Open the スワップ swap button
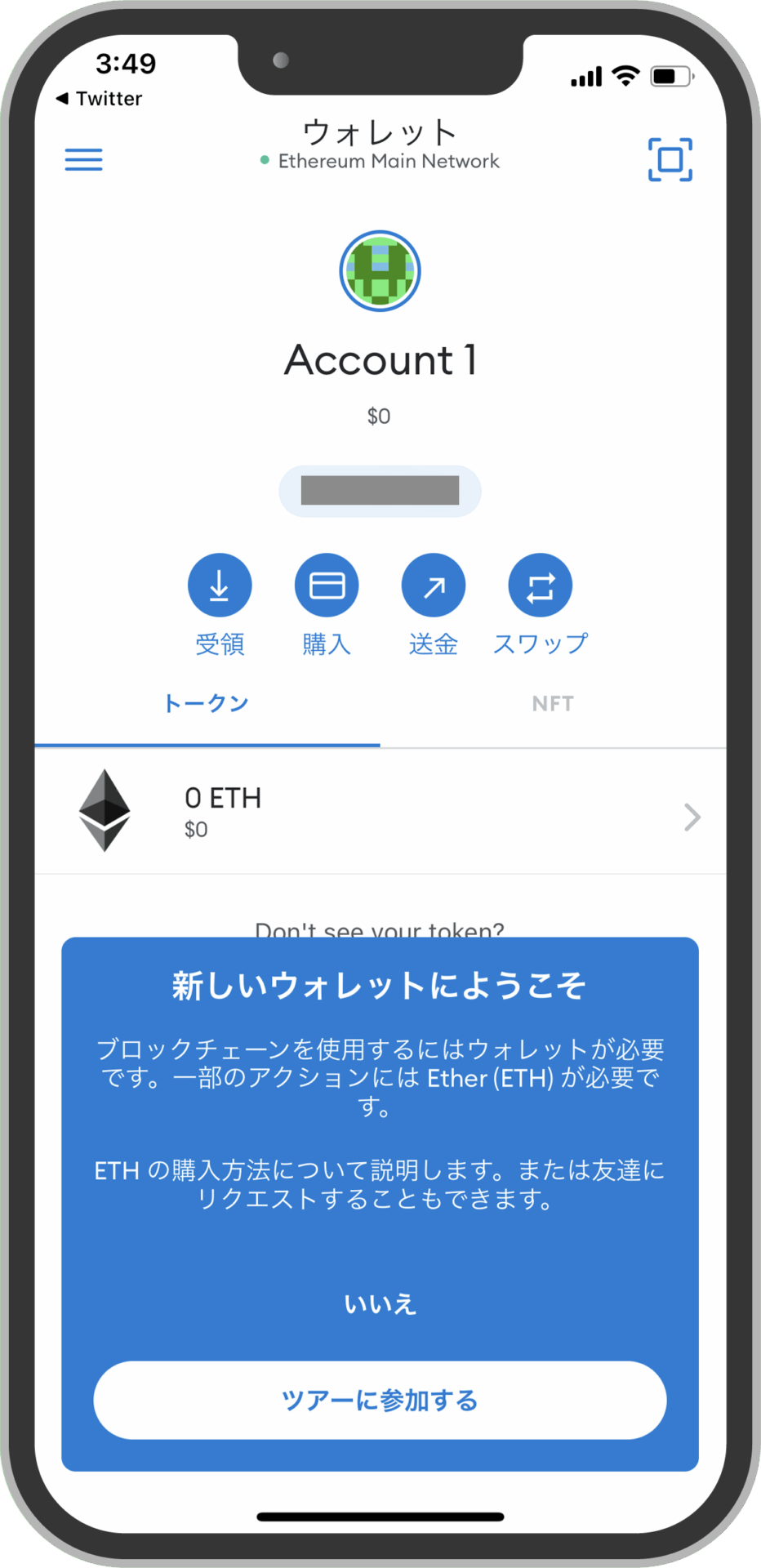The height and width of the screenshot is (1568, 761). 540,586
